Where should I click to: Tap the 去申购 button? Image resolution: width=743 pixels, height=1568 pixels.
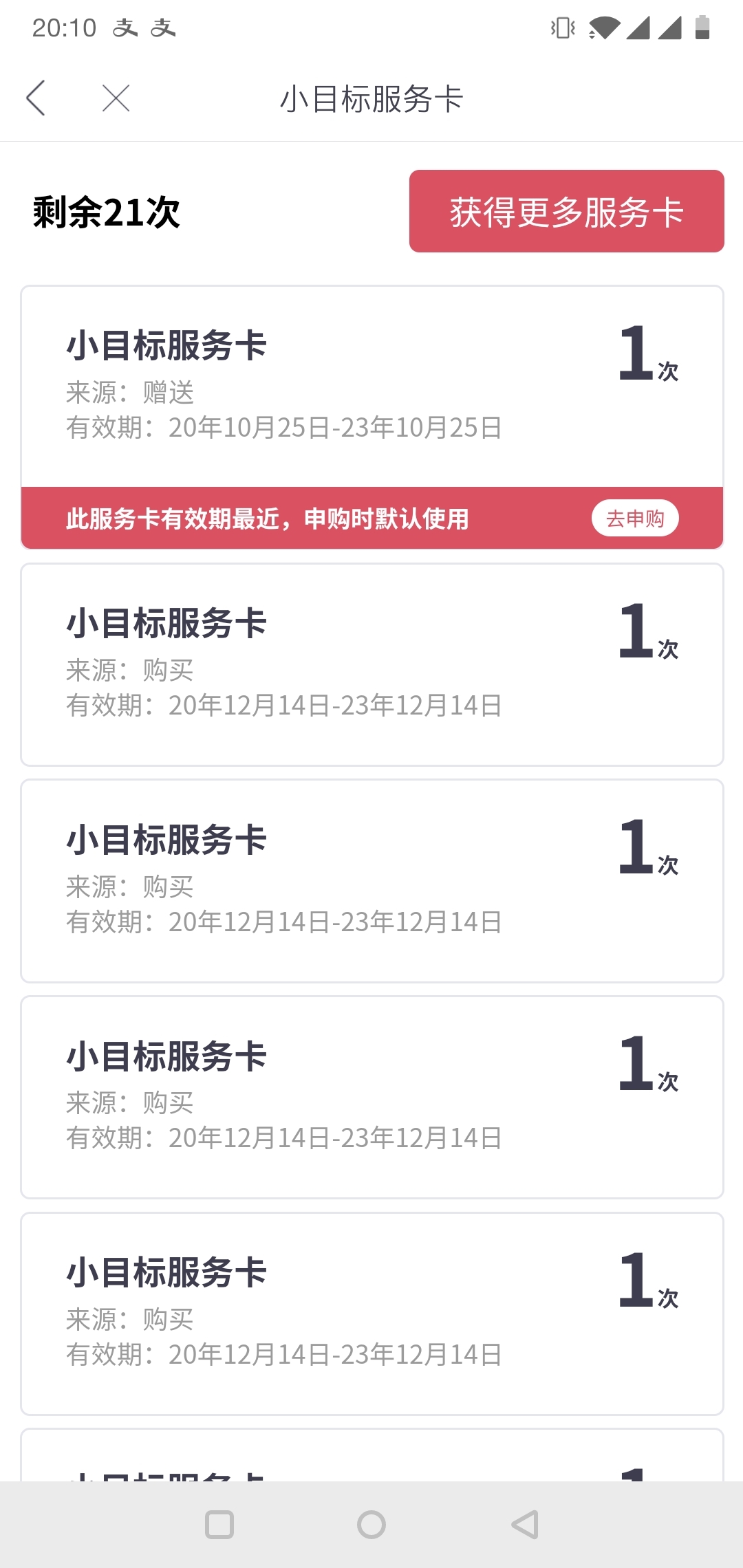click(635, 518)
